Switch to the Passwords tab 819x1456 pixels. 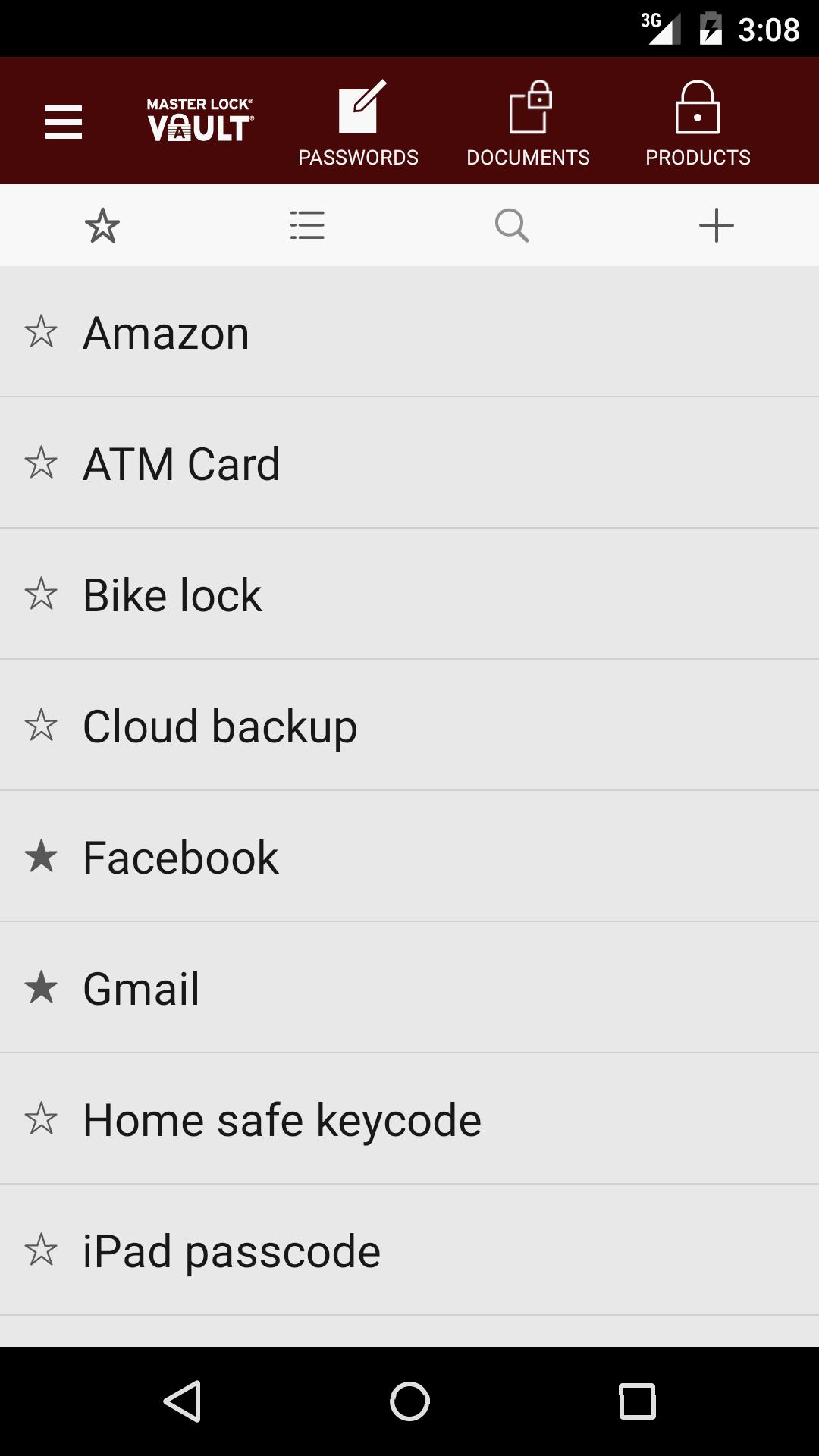pyautogui.click(x=358, y=121)
